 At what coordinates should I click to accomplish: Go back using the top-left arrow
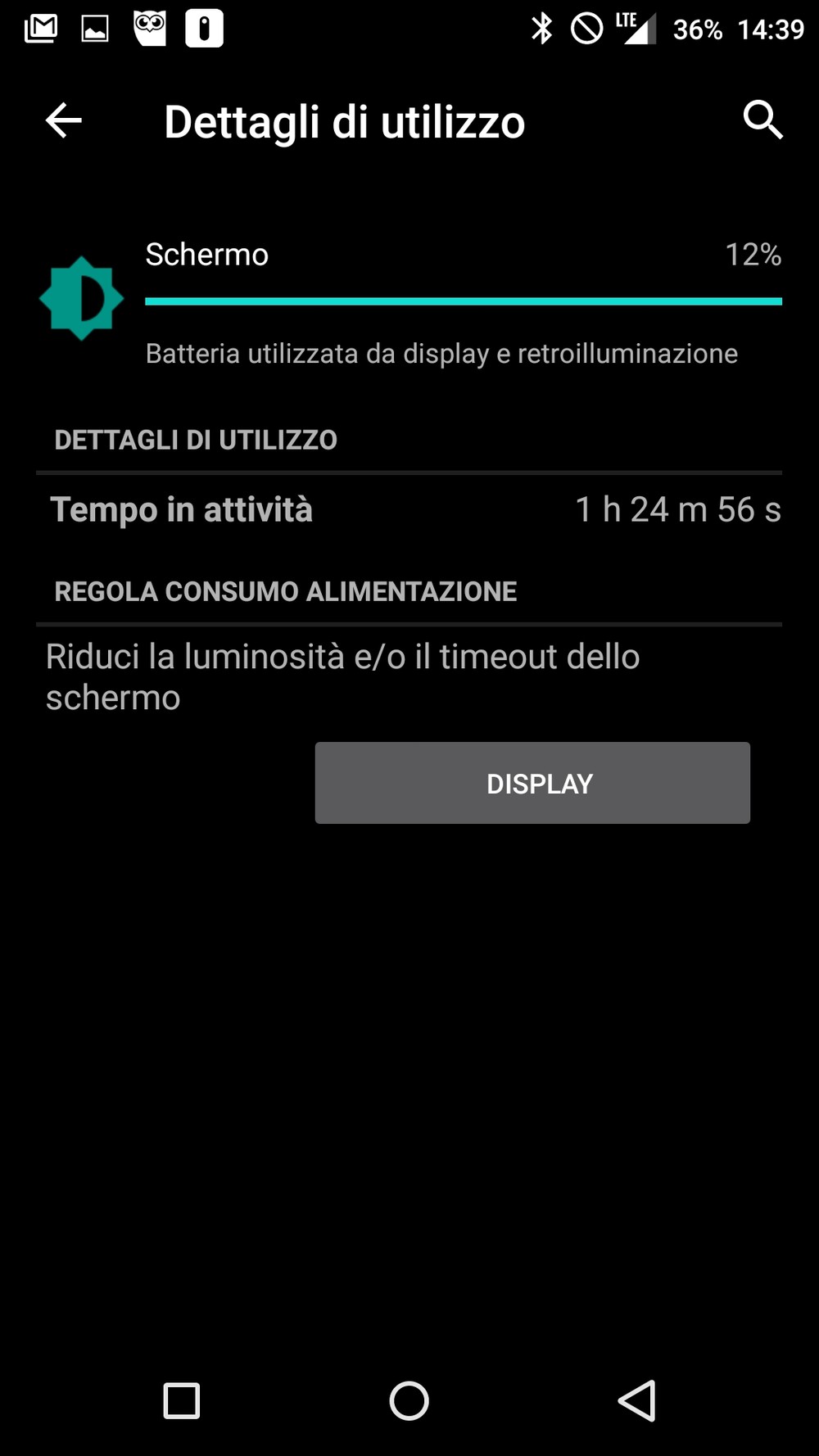coord(63,121)
